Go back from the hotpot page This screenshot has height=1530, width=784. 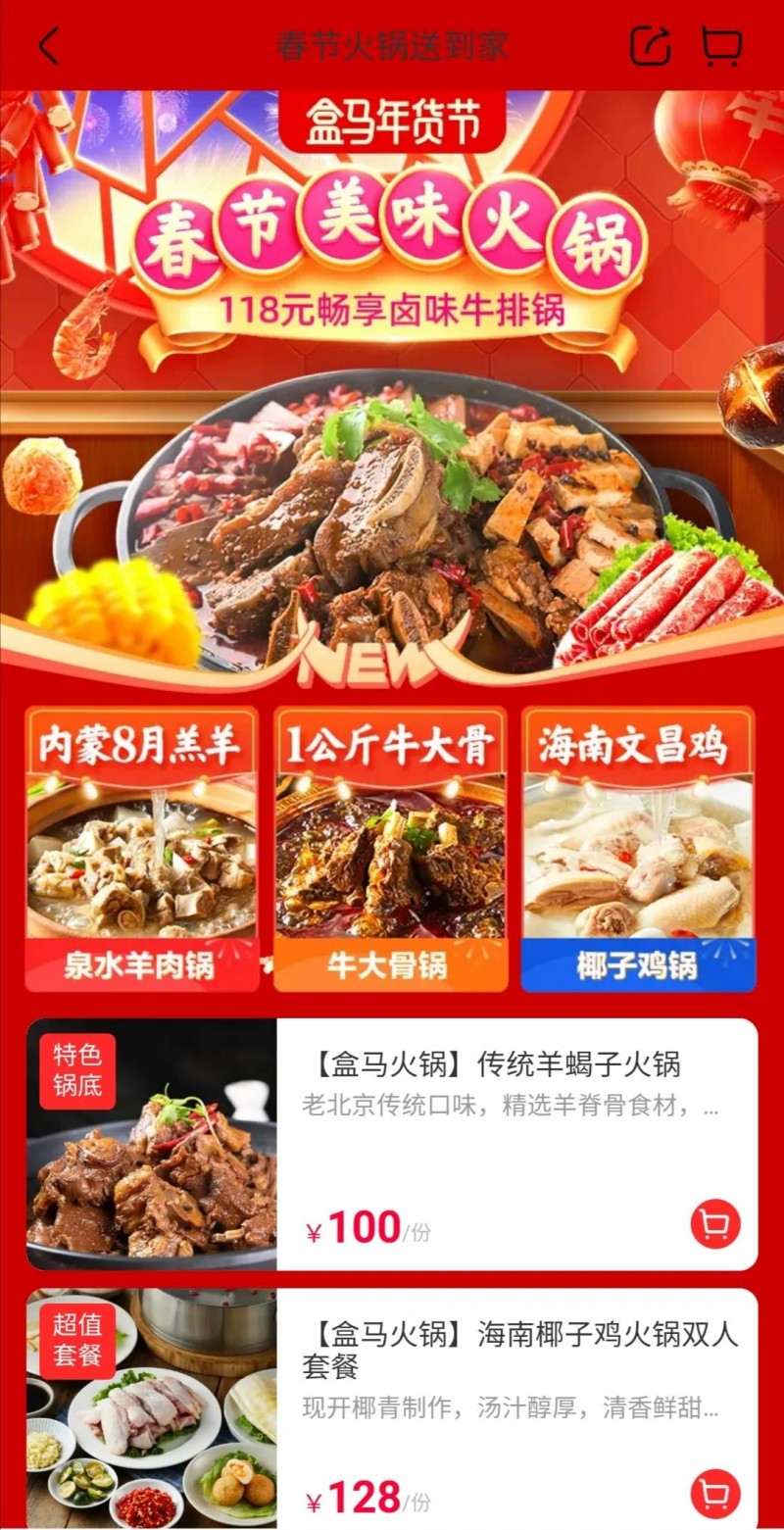49,46
